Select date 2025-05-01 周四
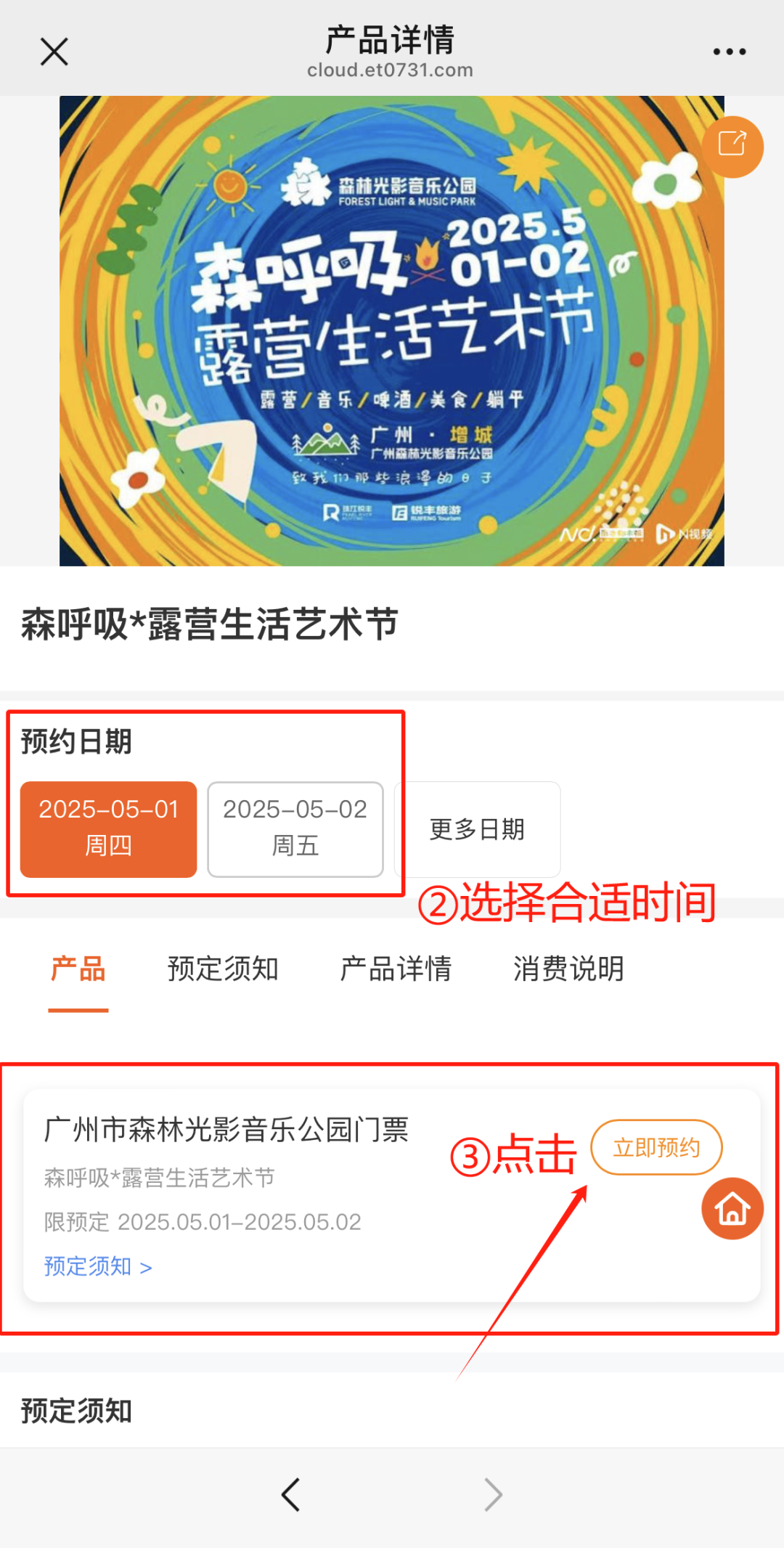784x1548 pixels. click(109, 828)
